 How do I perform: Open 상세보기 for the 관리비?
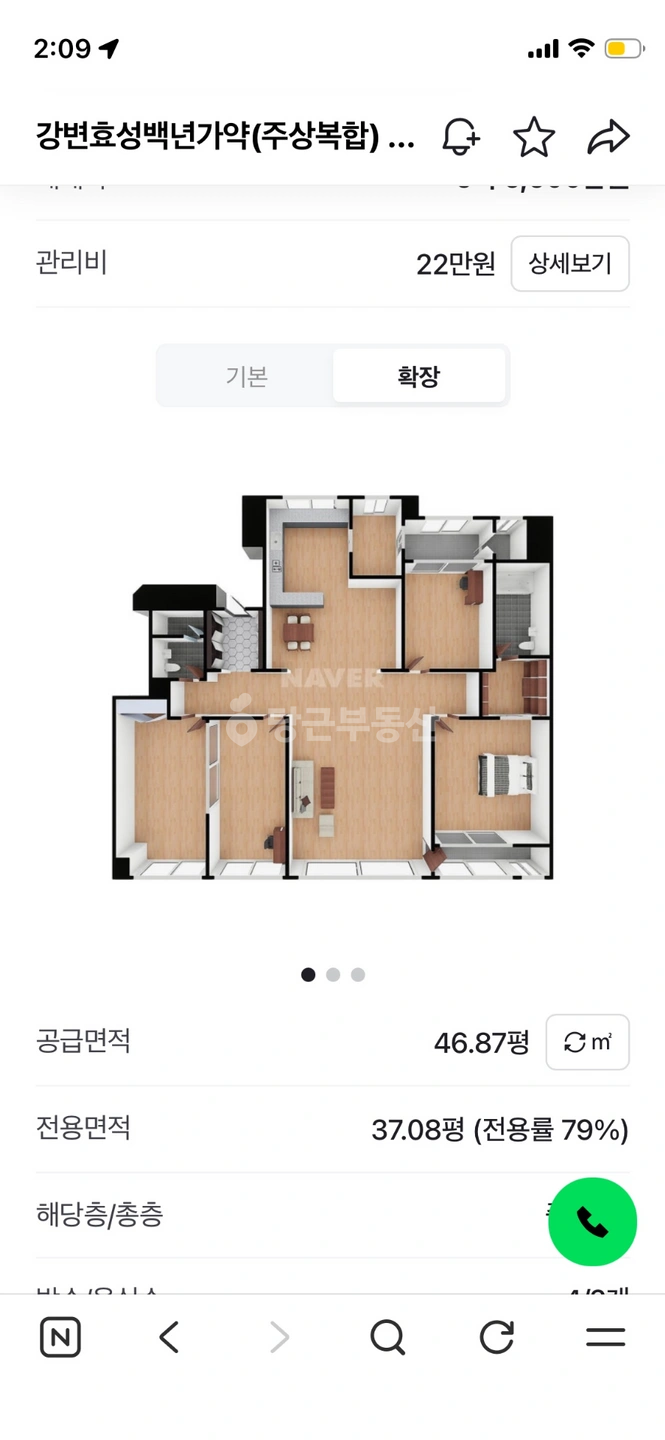[x=570, y=264]
